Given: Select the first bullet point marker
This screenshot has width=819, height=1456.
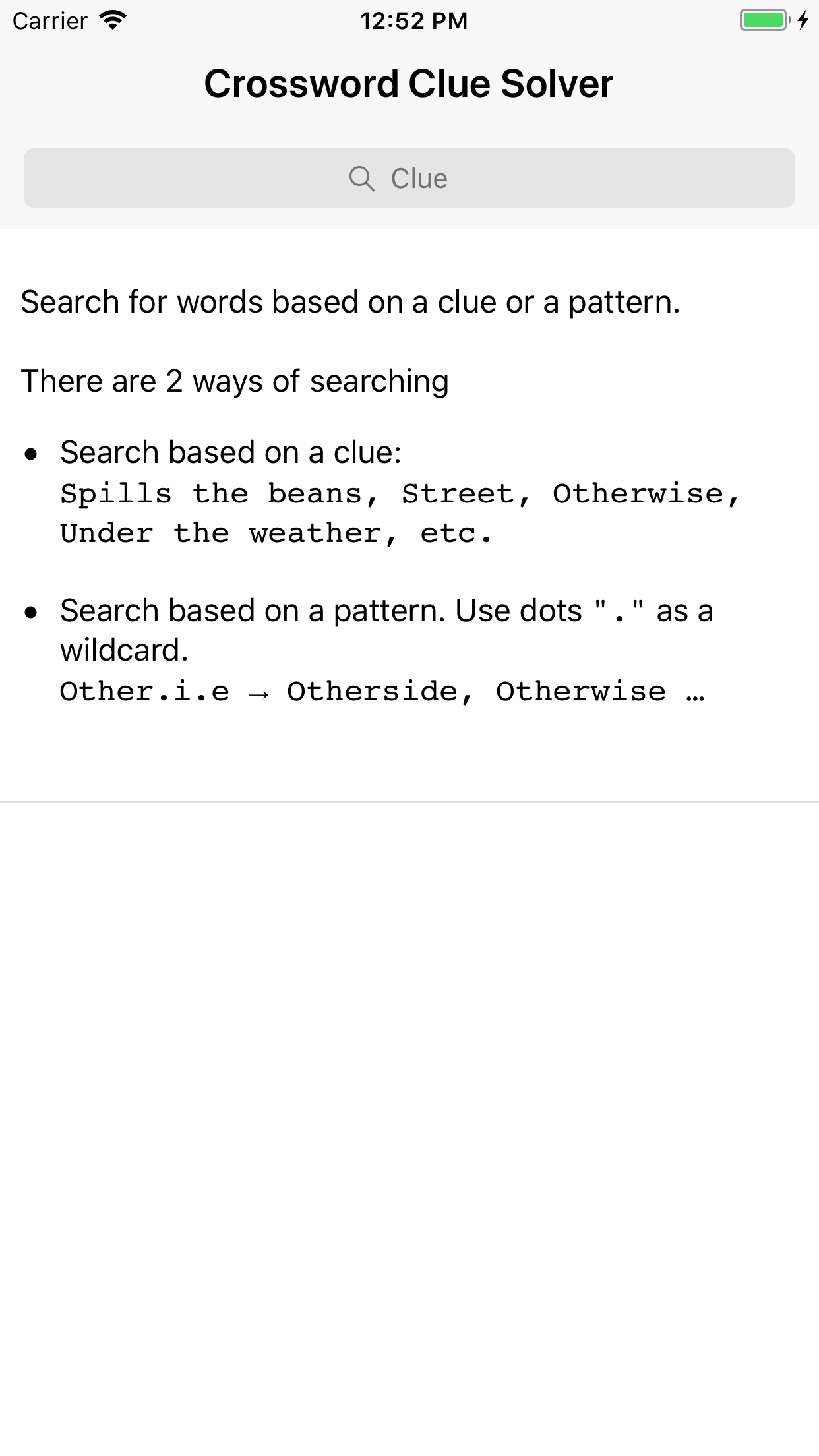Looking at the screenshot, I should tap(31, 452).
